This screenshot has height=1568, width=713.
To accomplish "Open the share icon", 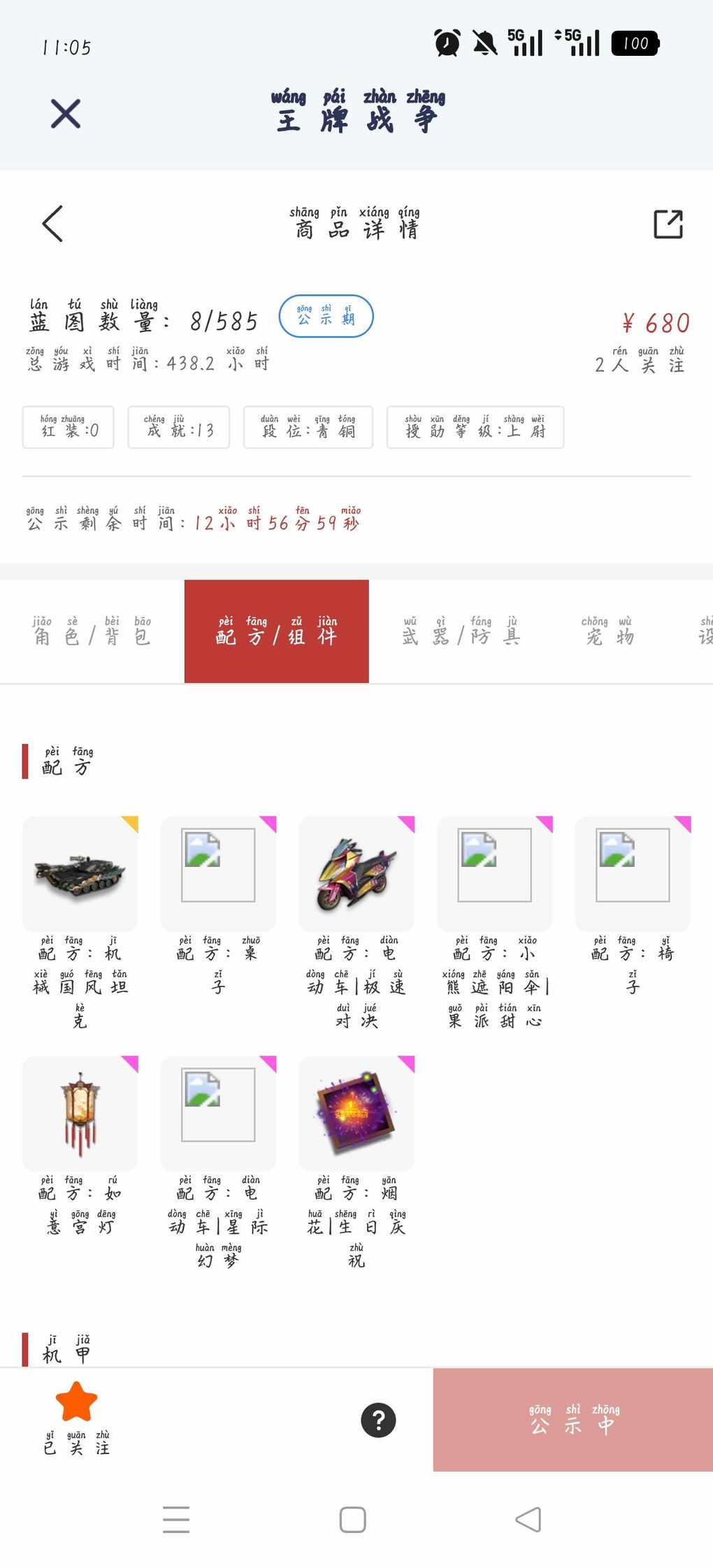I will (668, 224).
